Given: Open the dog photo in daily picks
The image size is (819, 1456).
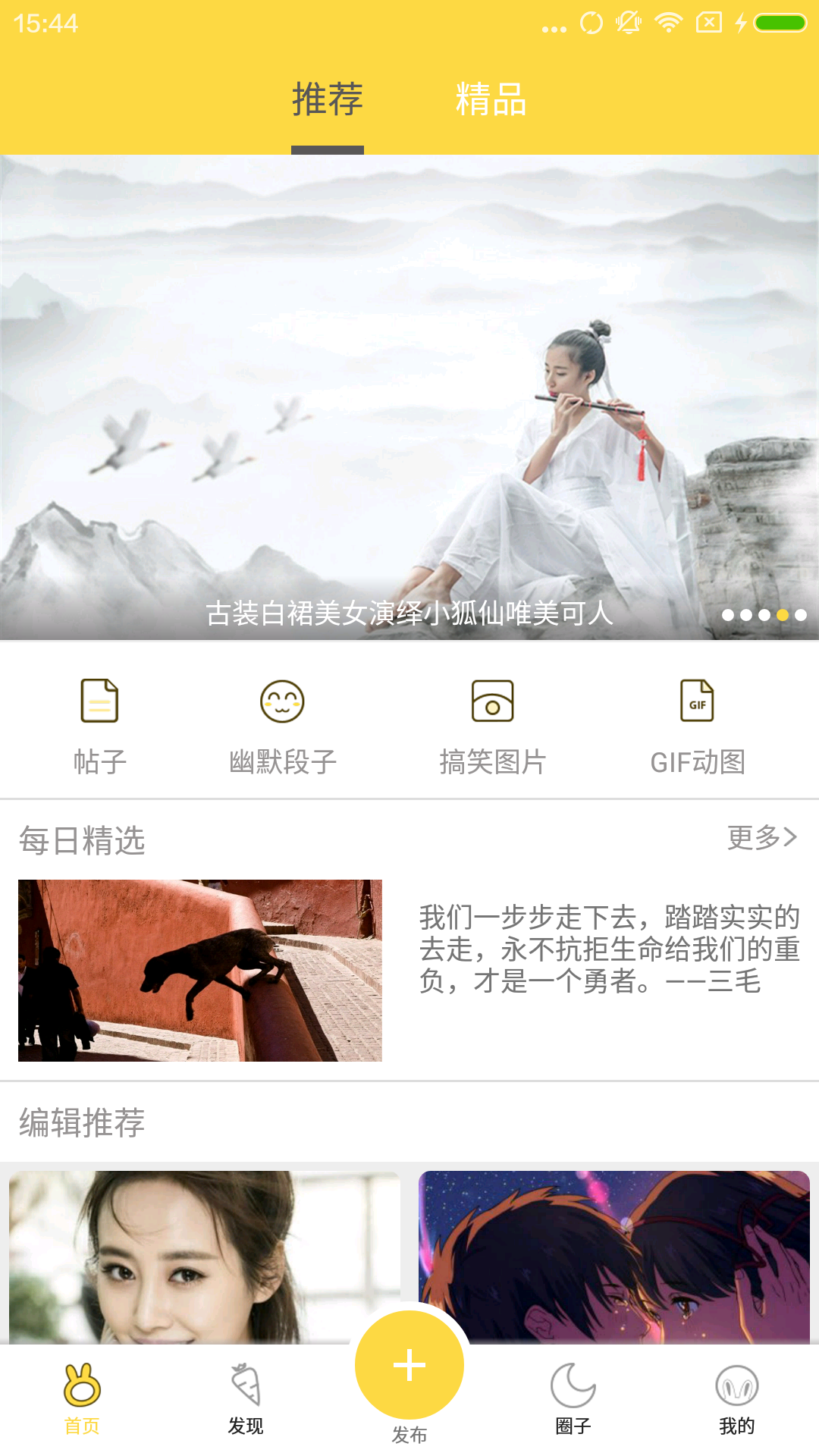Looking at the screenshot, I should [200, 966].
